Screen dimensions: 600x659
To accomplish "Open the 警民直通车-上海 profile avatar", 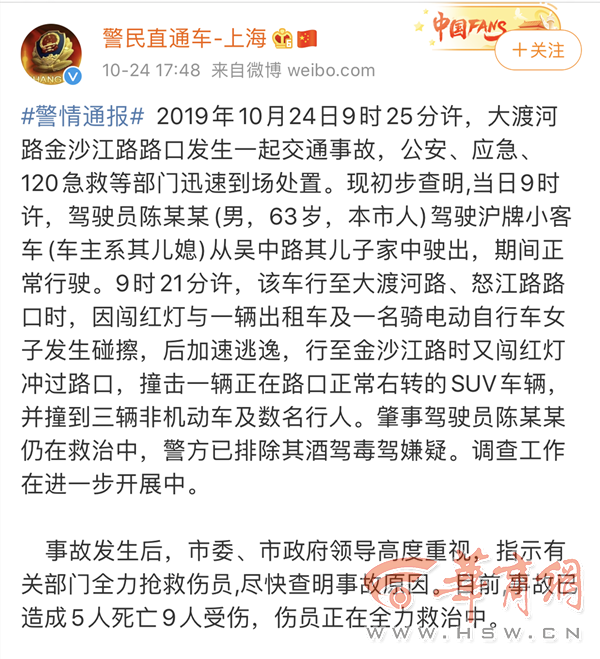I will 49,53.
